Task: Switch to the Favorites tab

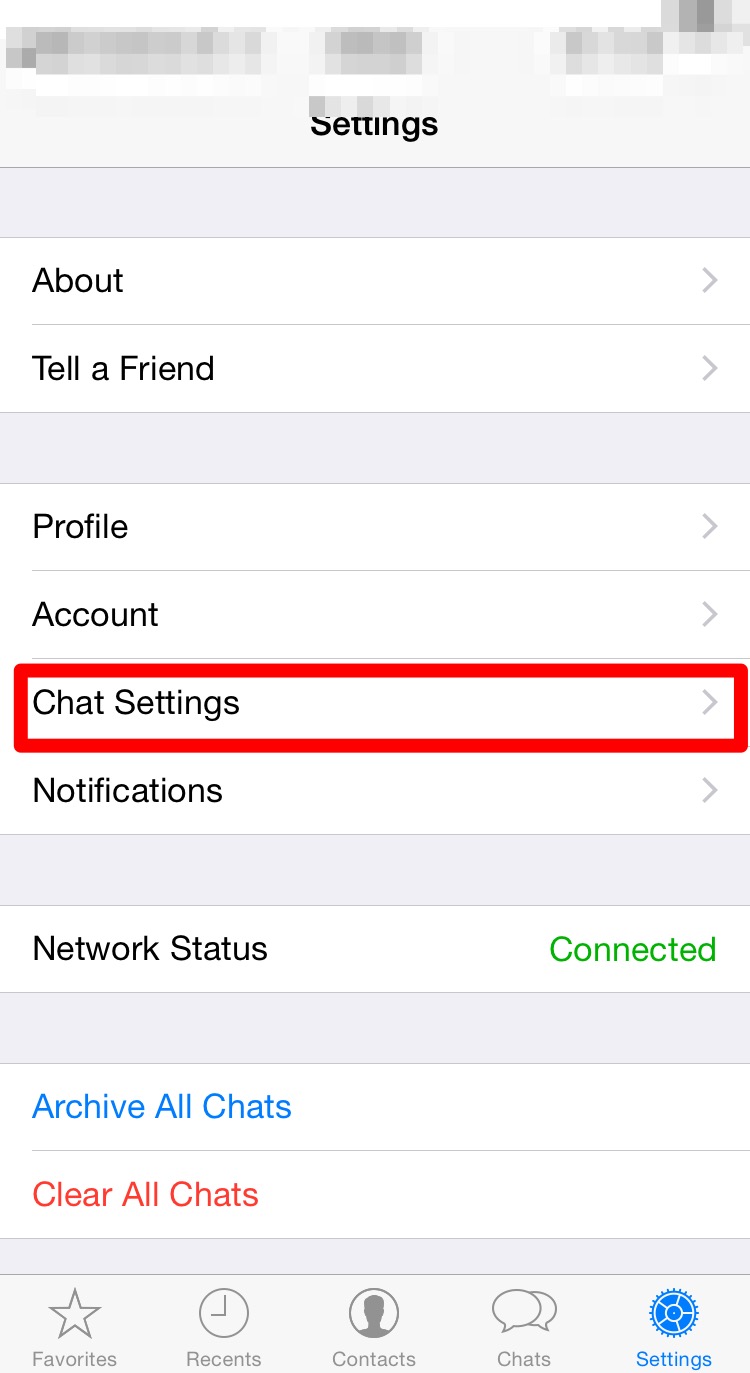Action: pos(75,1327)
